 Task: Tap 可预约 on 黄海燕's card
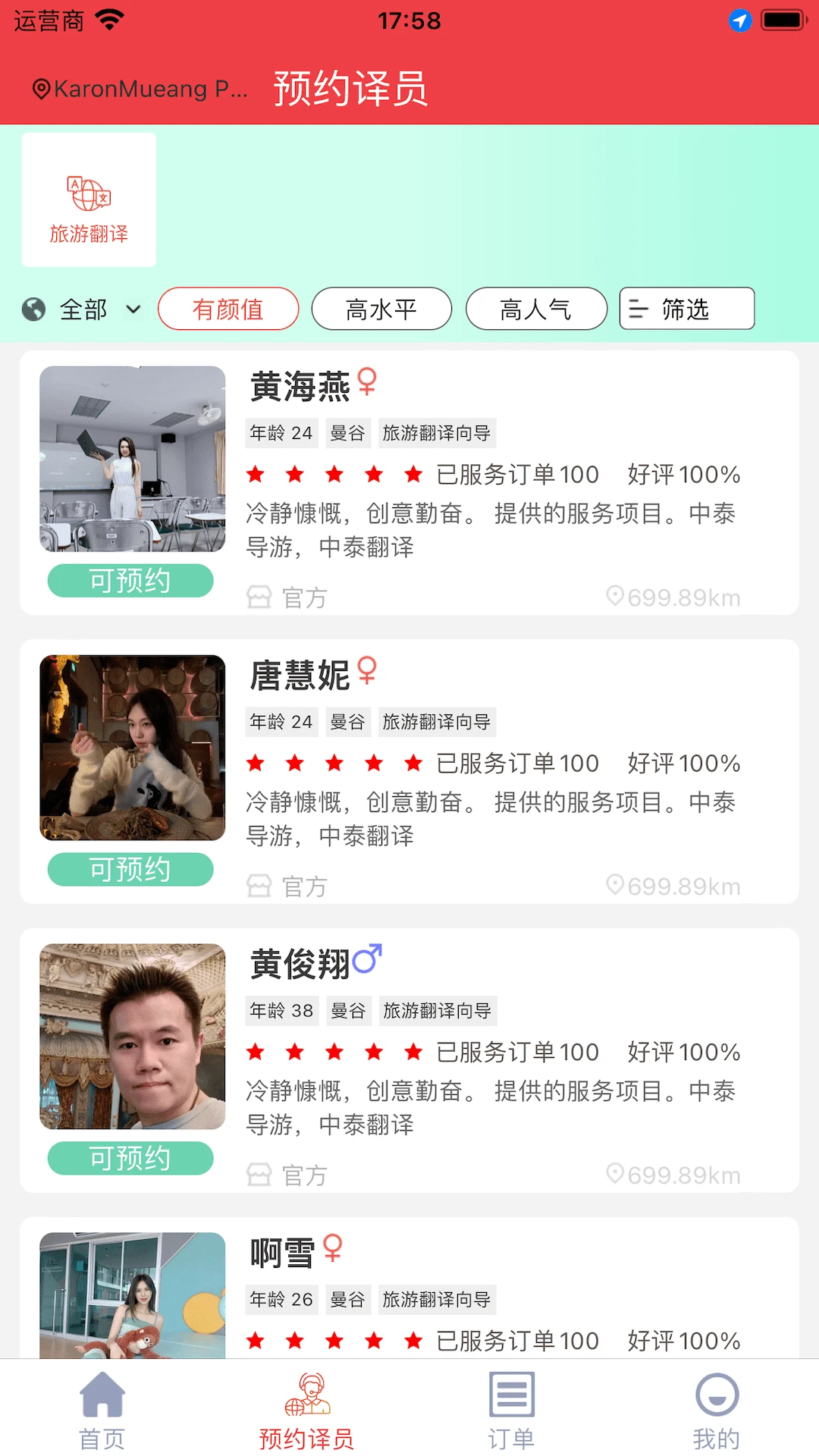[130, 580]
